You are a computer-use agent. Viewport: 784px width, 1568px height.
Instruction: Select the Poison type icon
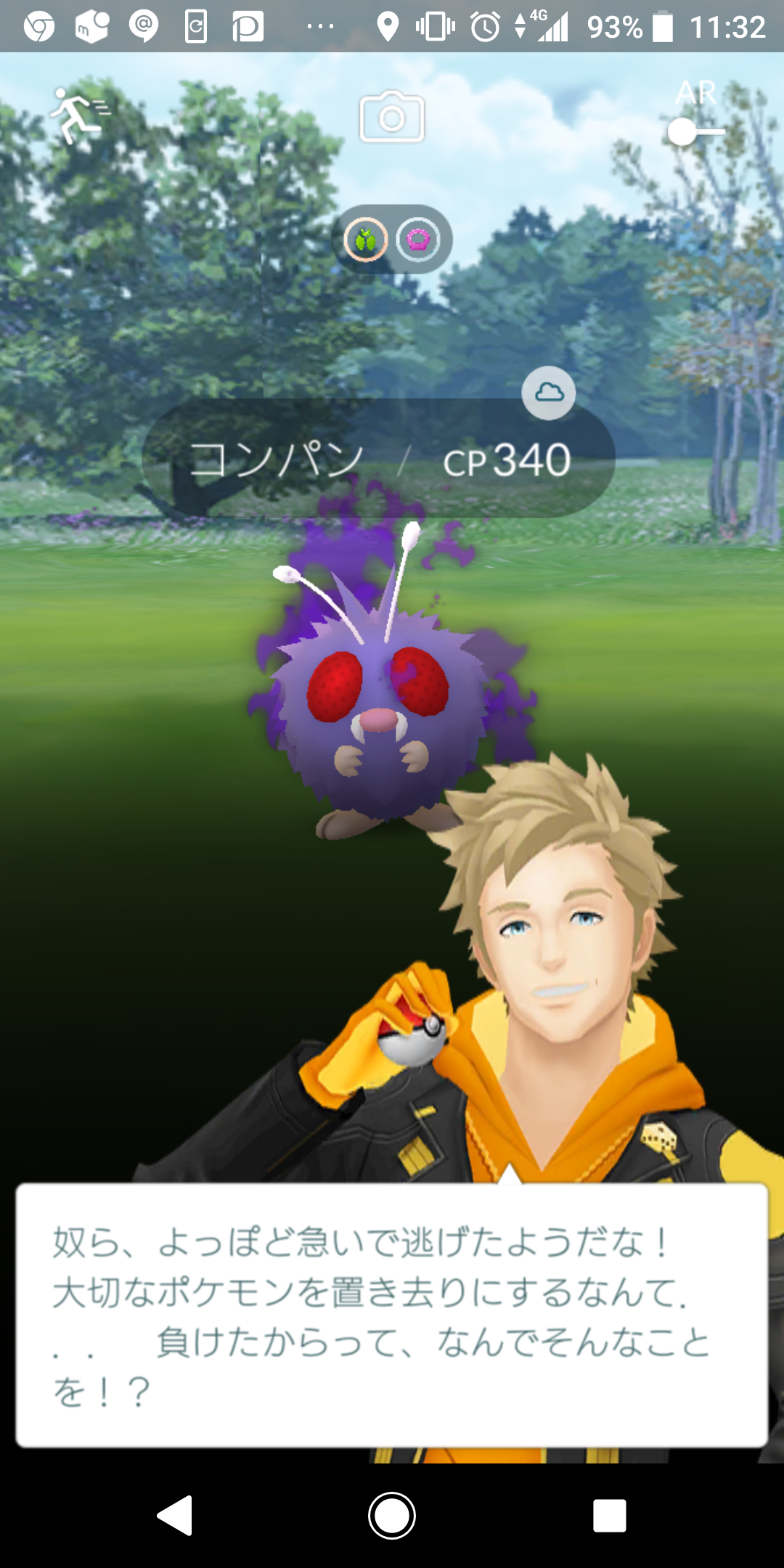click(420, 240)
